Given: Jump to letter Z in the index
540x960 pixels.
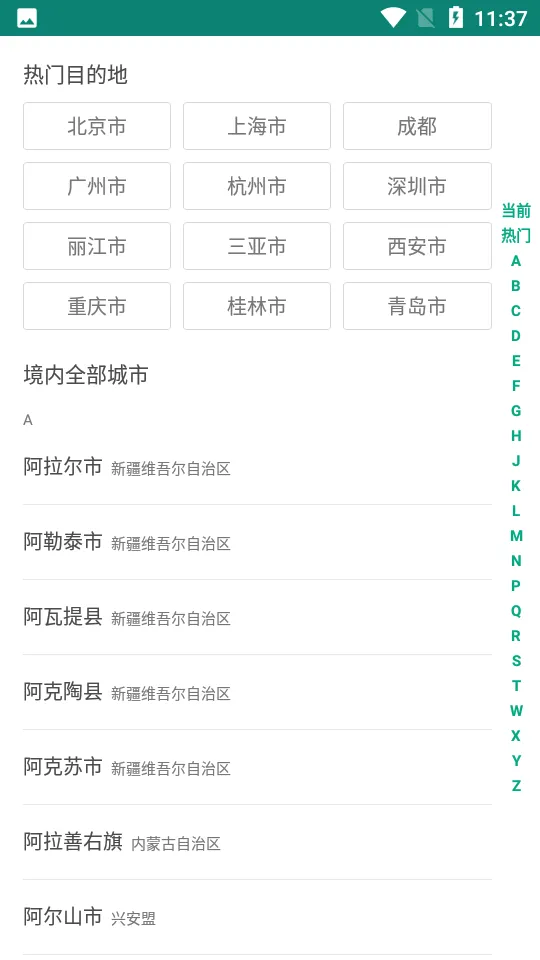Looking at the screenshot, I should pyautogui.click(x=516, y=786).
